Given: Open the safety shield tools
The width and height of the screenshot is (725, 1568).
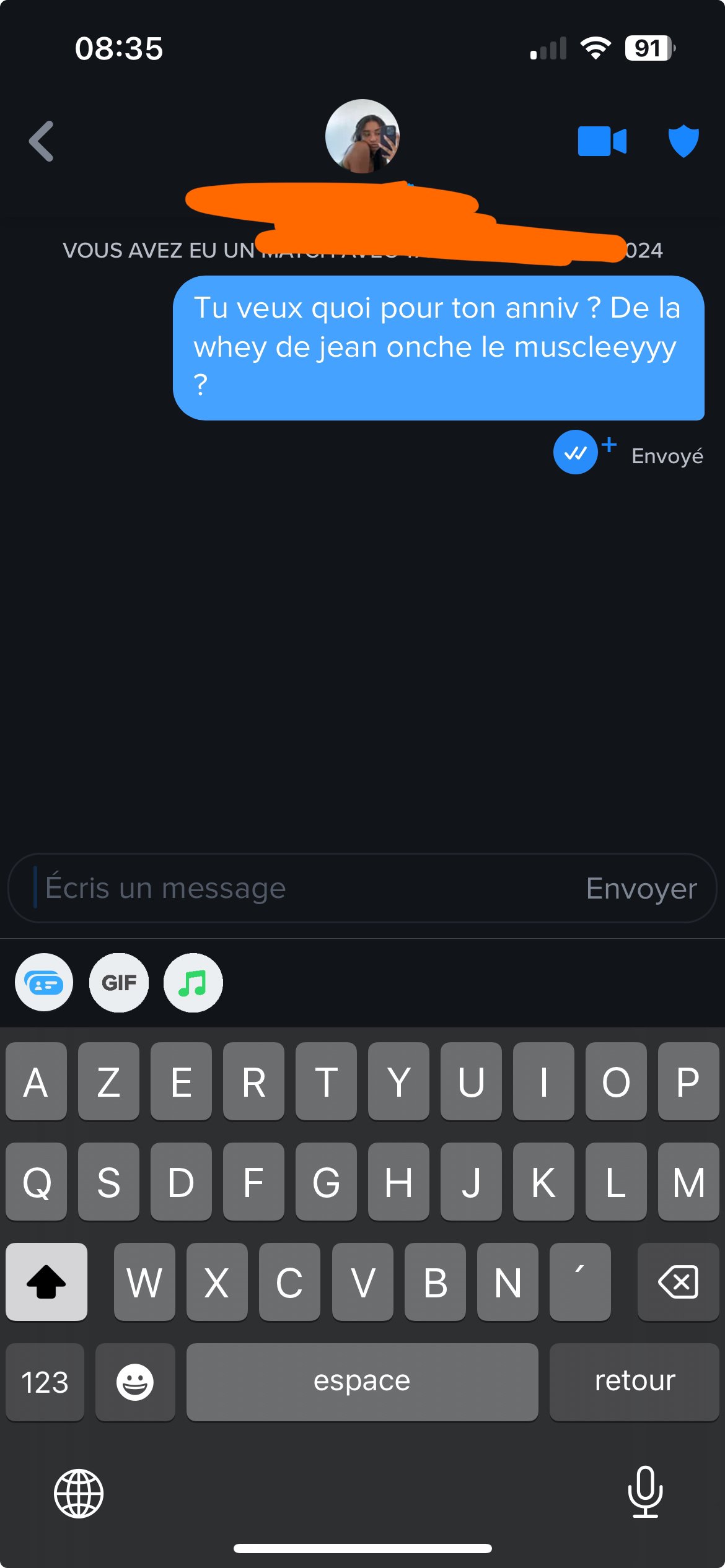Looking at the screenshot, I should pos(683,141).
